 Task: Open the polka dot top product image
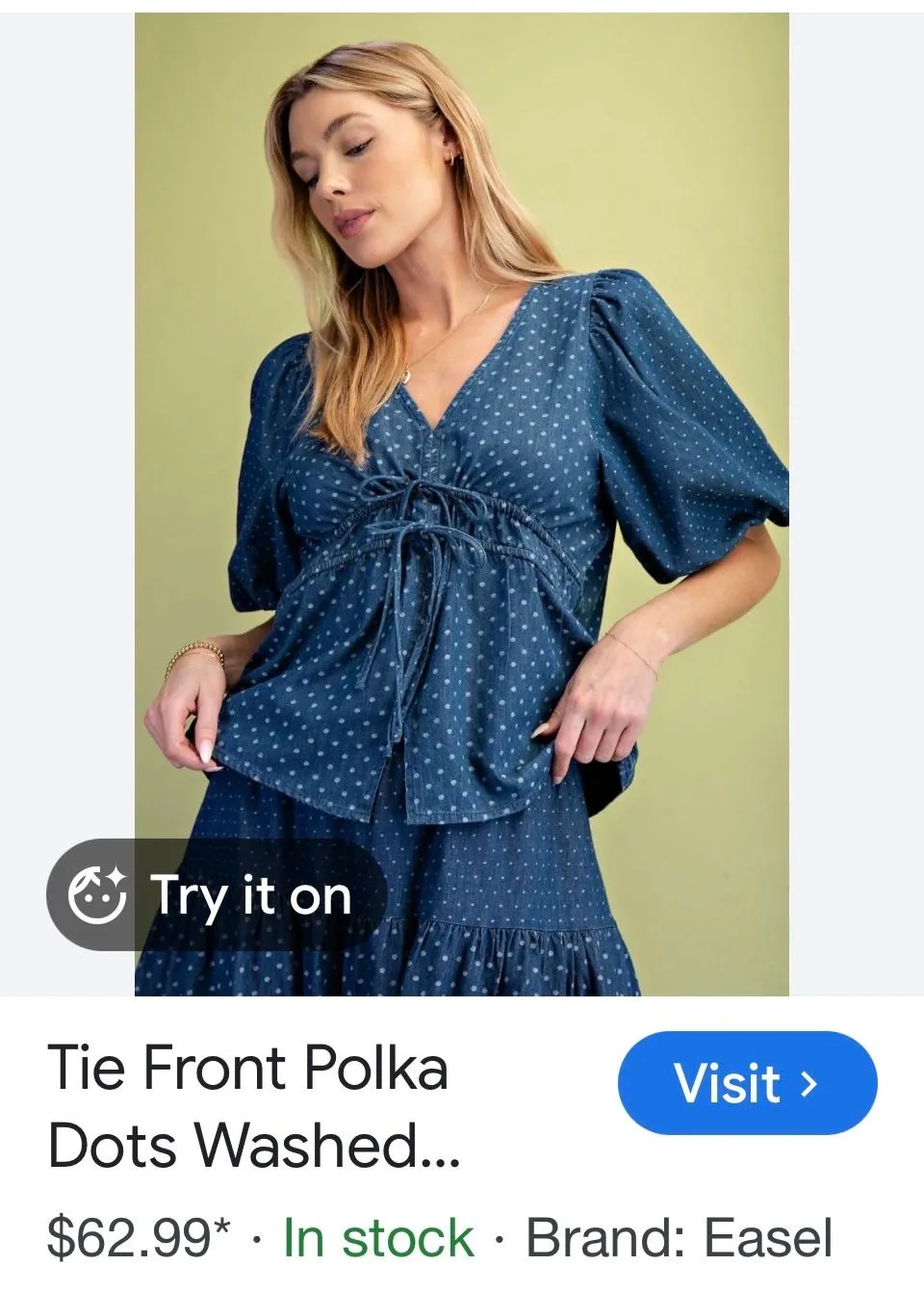pos(462,504)
